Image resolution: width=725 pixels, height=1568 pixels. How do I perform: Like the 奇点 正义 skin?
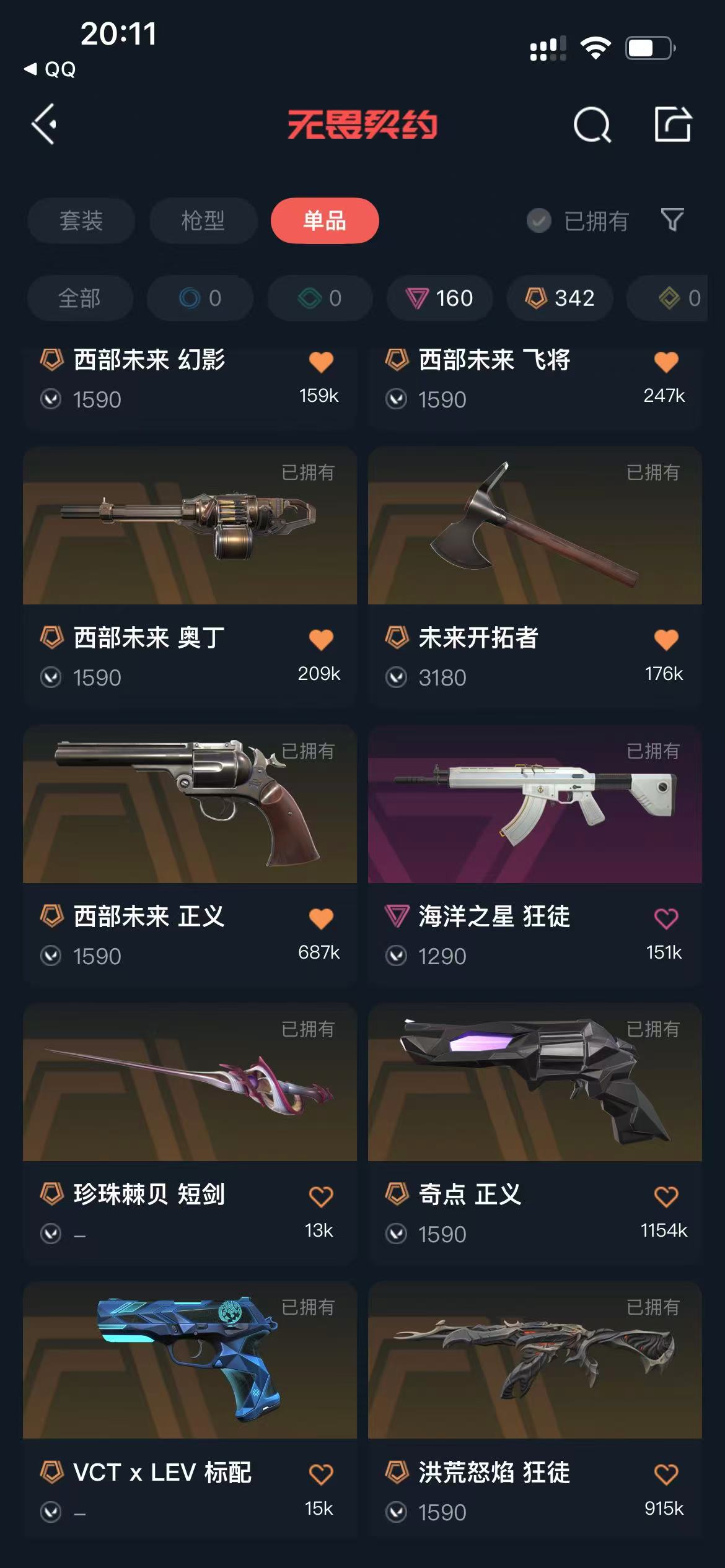click(x=666, y=1196)
